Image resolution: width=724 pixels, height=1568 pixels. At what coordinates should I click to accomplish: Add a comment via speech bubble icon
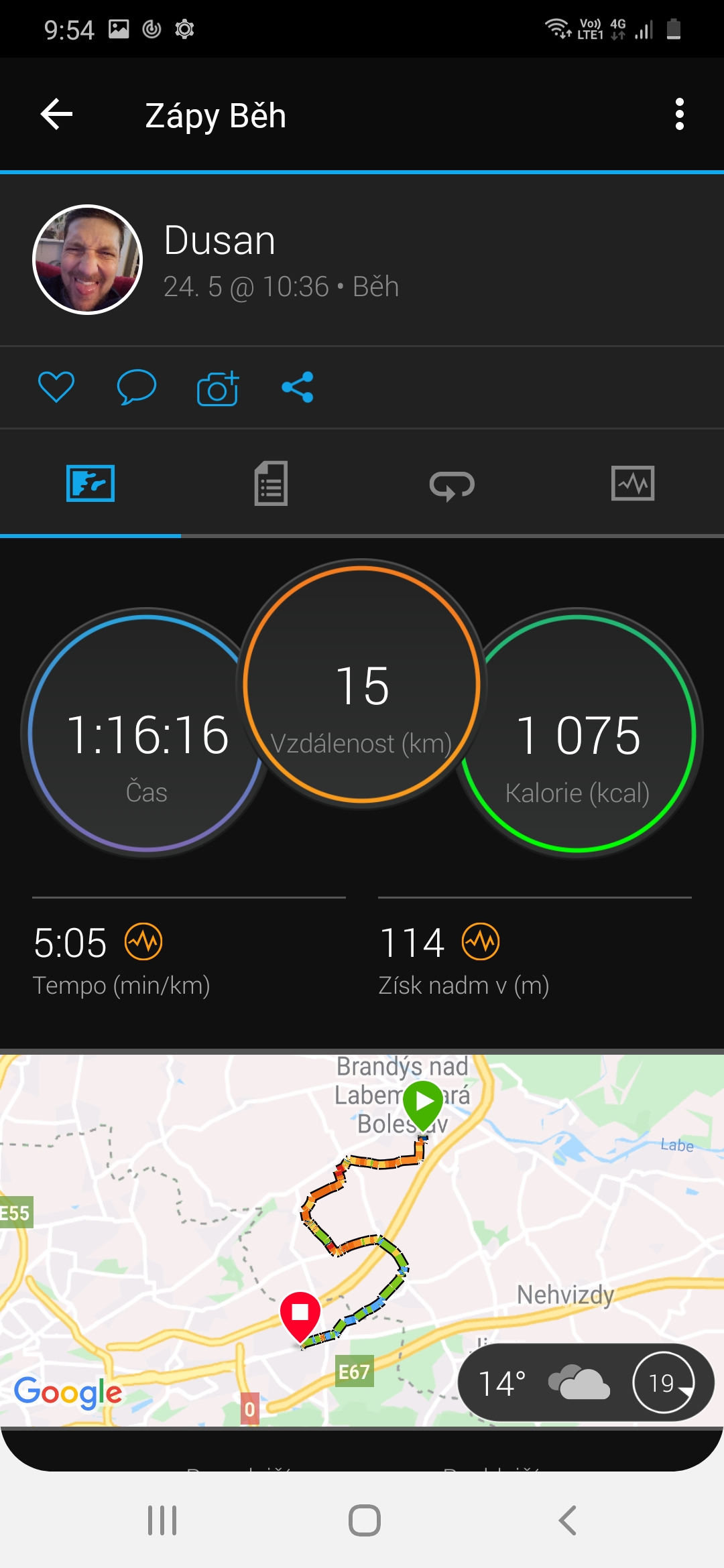click(x=137, y=387)
